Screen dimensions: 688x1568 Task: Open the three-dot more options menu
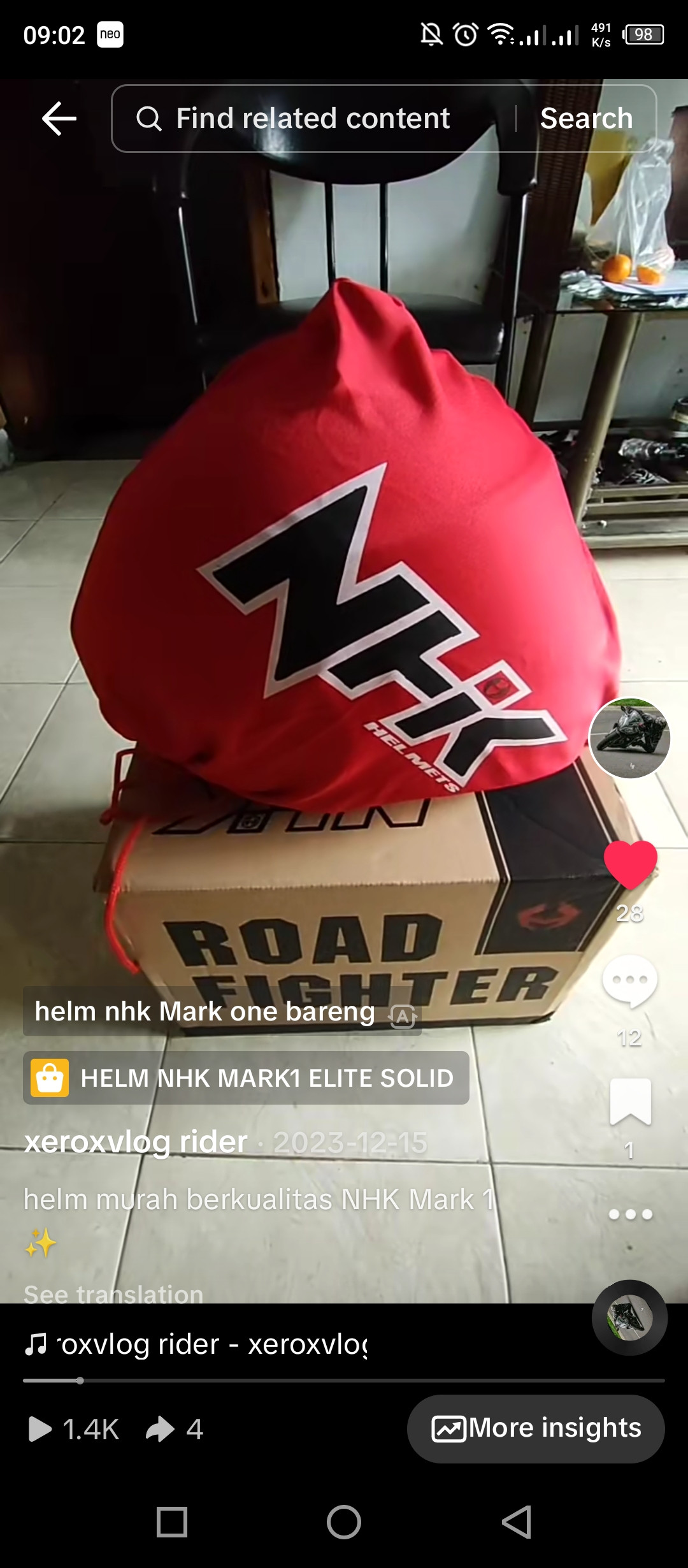(630, 1214)
